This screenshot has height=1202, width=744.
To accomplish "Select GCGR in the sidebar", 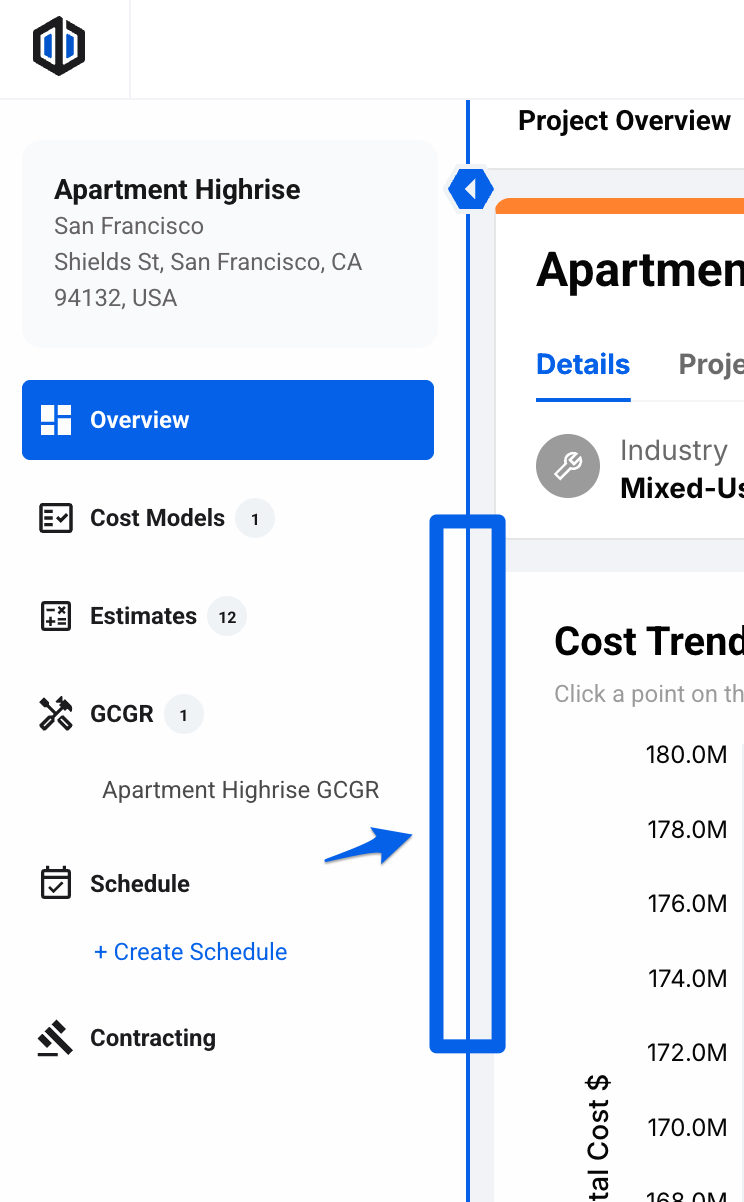I will coord(121,714).
